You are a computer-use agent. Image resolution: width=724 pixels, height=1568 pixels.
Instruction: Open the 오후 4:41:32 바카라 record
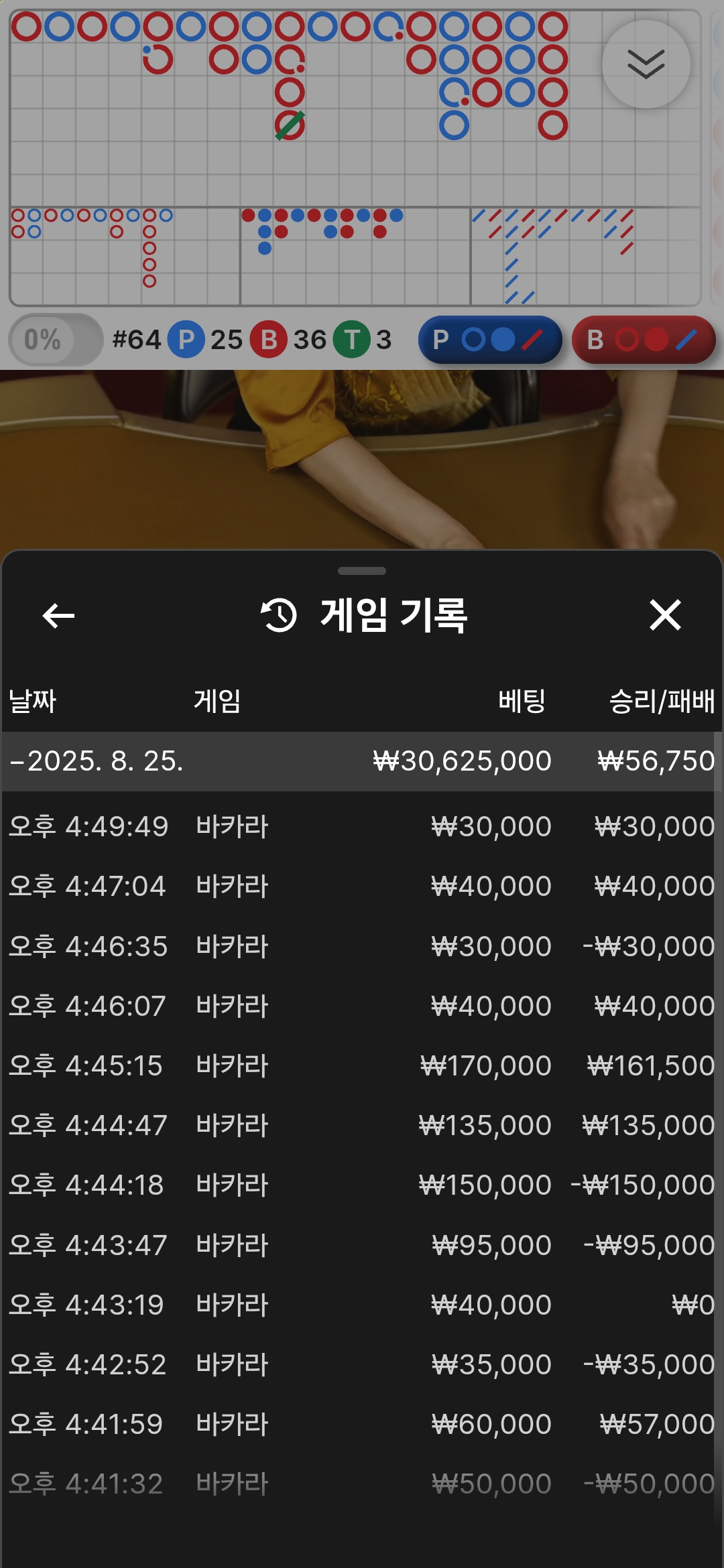coord(362,1484)
